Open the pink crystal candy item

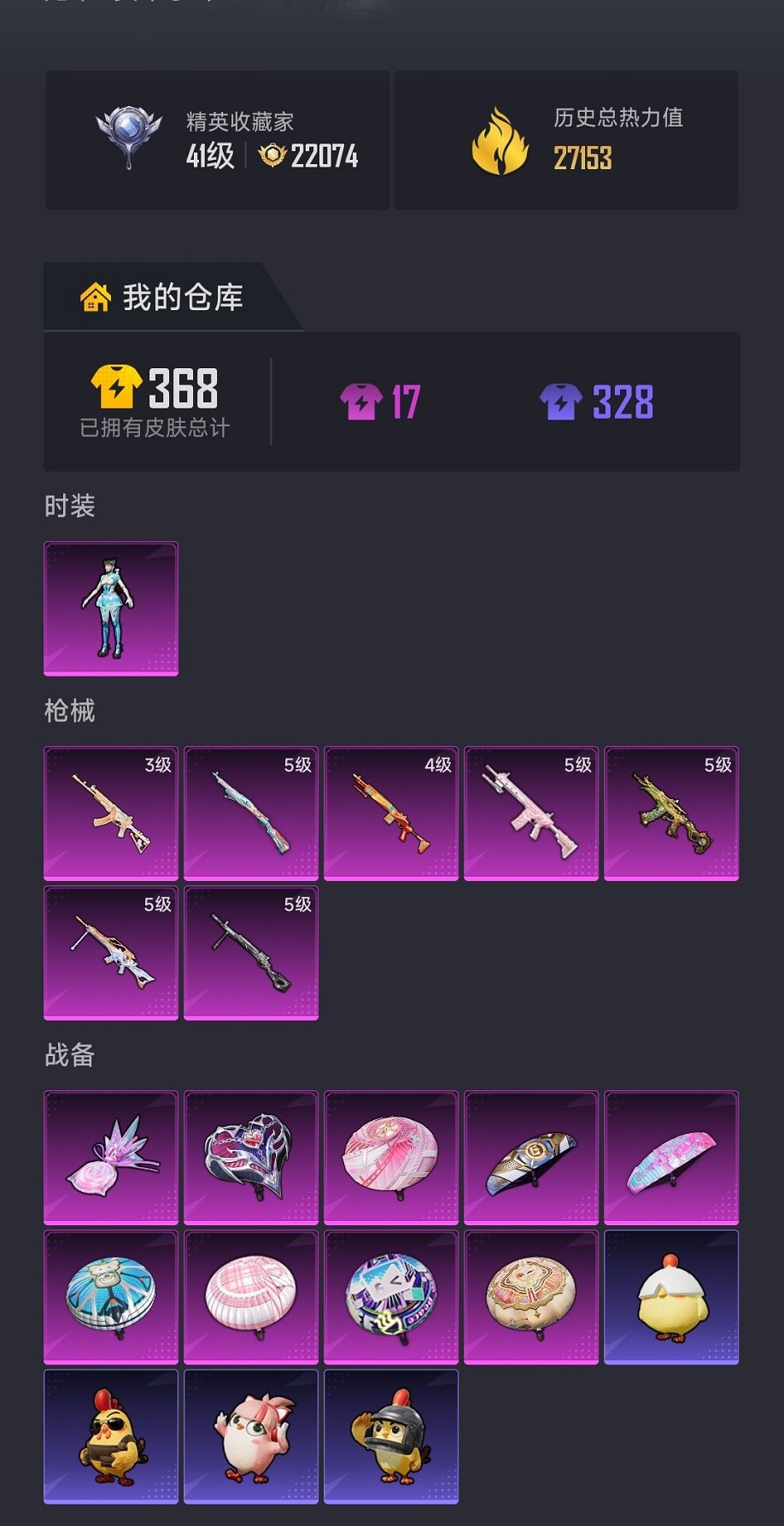(x=111, y=1157)
